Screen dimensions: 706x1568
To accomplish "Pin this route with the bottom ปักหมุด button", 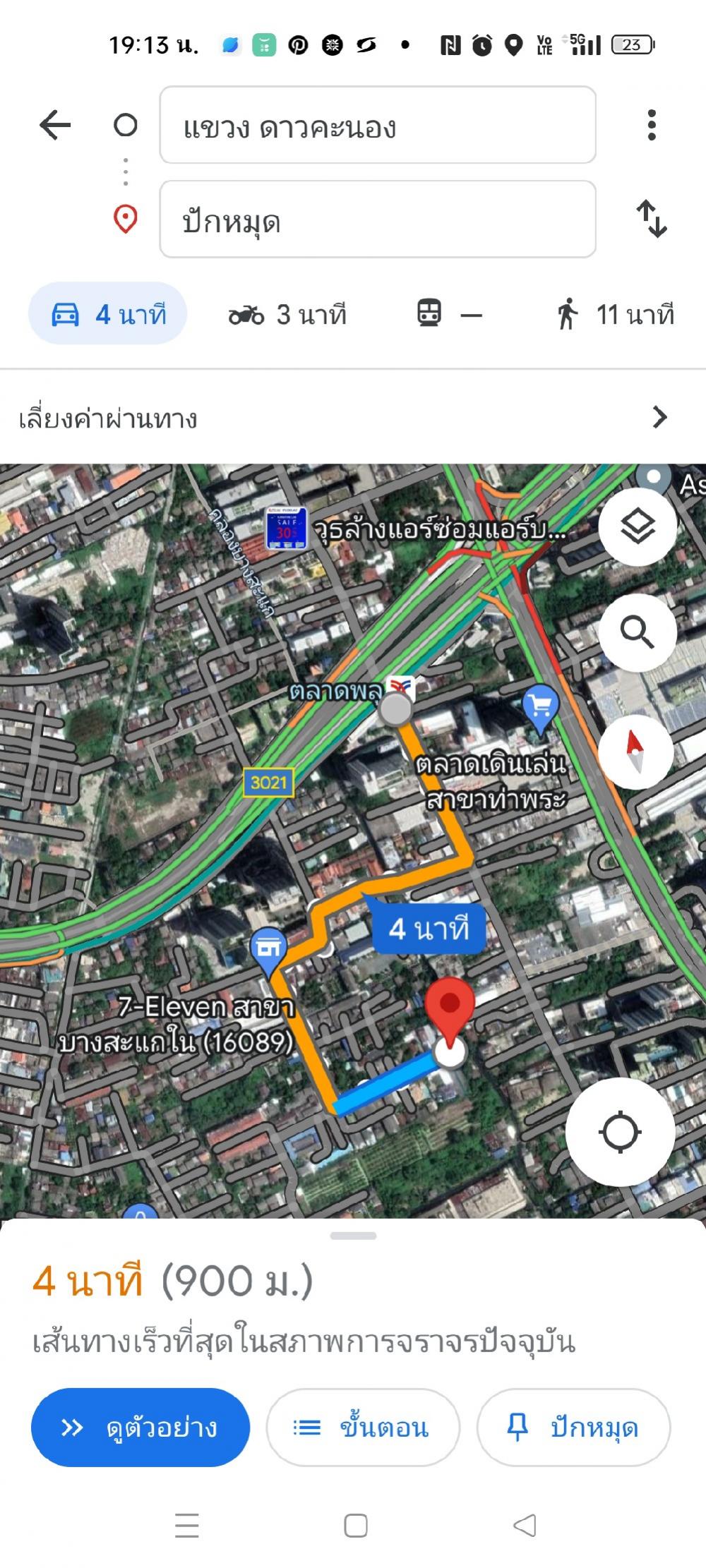I will 573,1427.
